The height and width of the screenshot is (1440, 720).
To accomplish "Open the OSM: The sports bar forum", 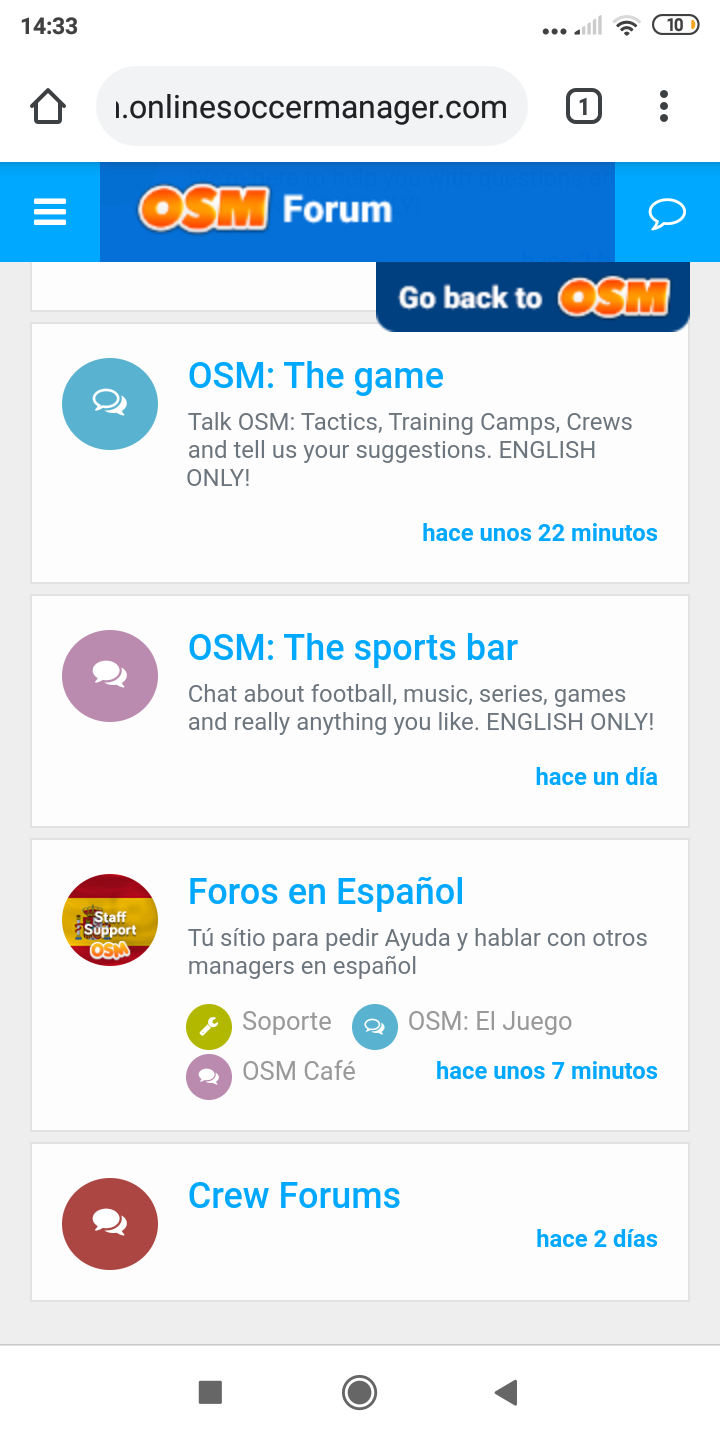I will pos(353,648).
